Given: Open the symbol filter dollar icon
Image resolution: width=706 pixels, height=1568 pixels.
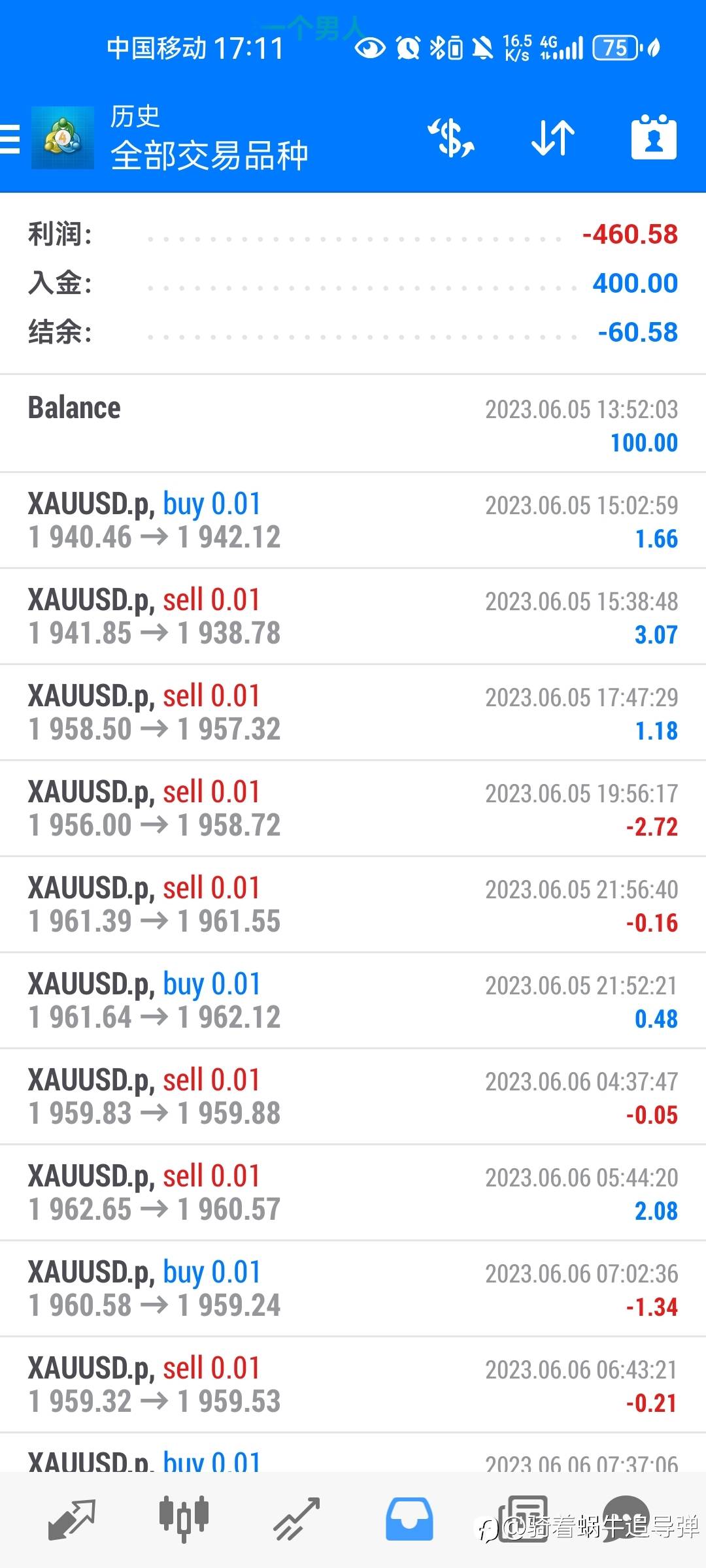Looking at the screenshot, I should [450, 138].
